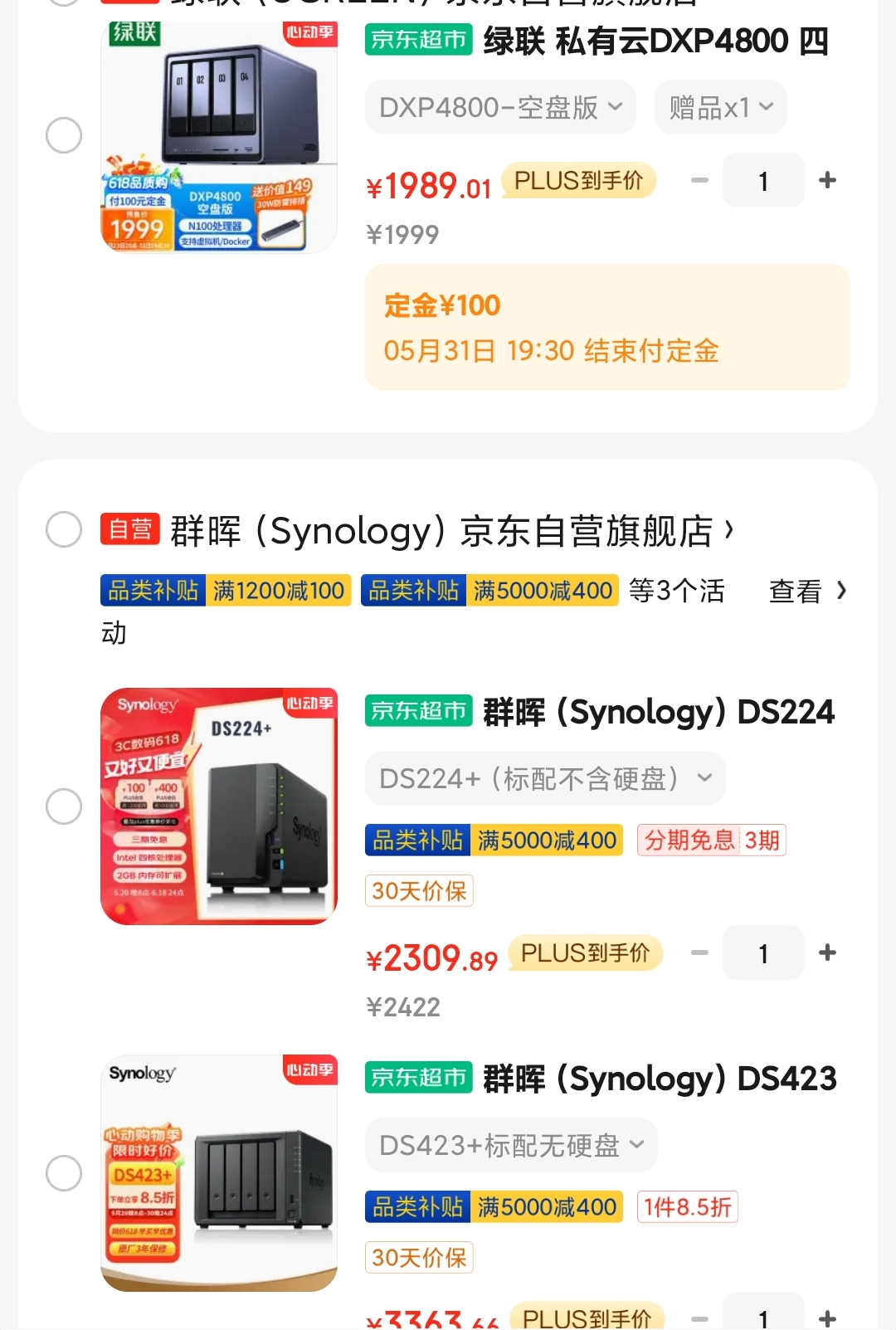Expand the 赠品x1 gift dropdown
Viewport: 896px width, 1330px height.
pyautogui.click(x=719, y=106)
